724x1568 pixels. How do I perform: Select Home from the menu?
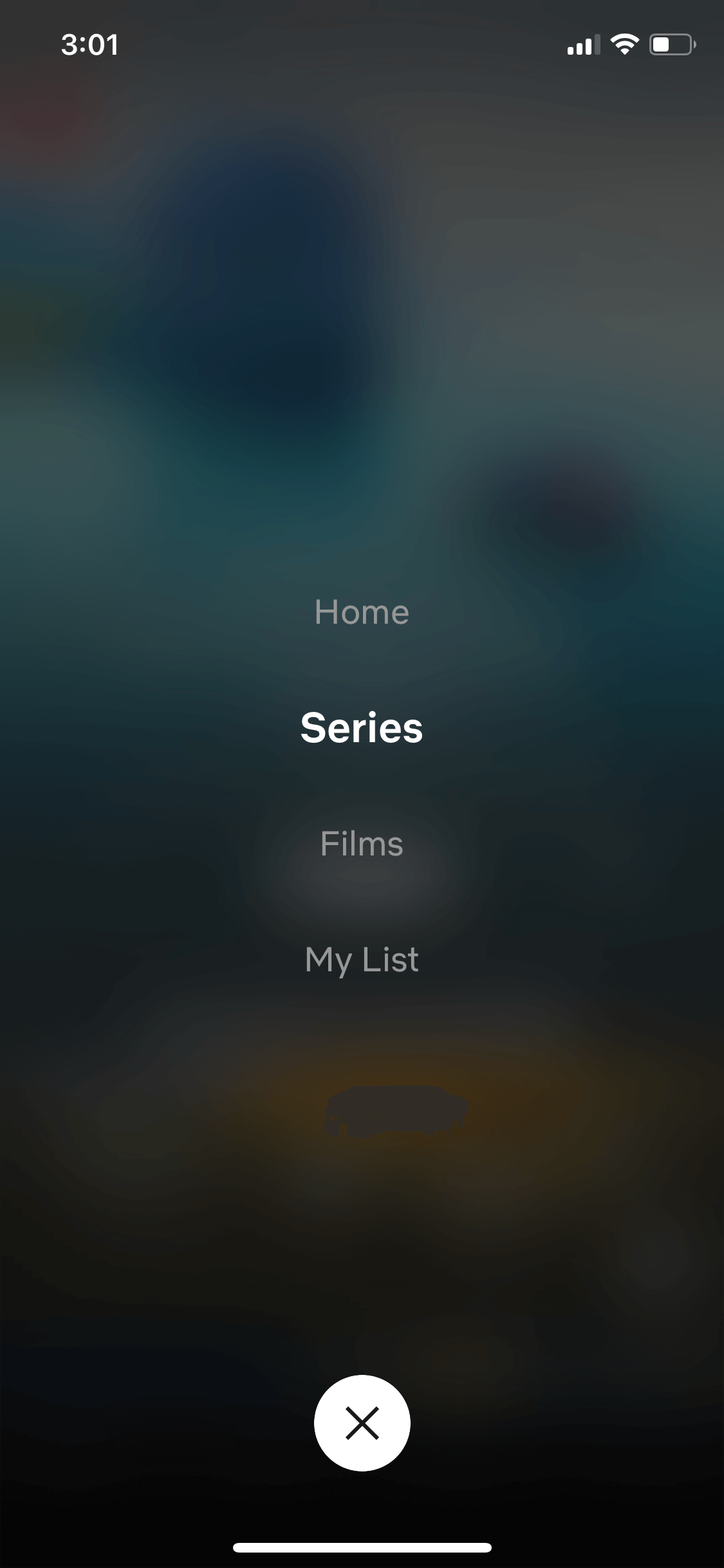(362, 611)
